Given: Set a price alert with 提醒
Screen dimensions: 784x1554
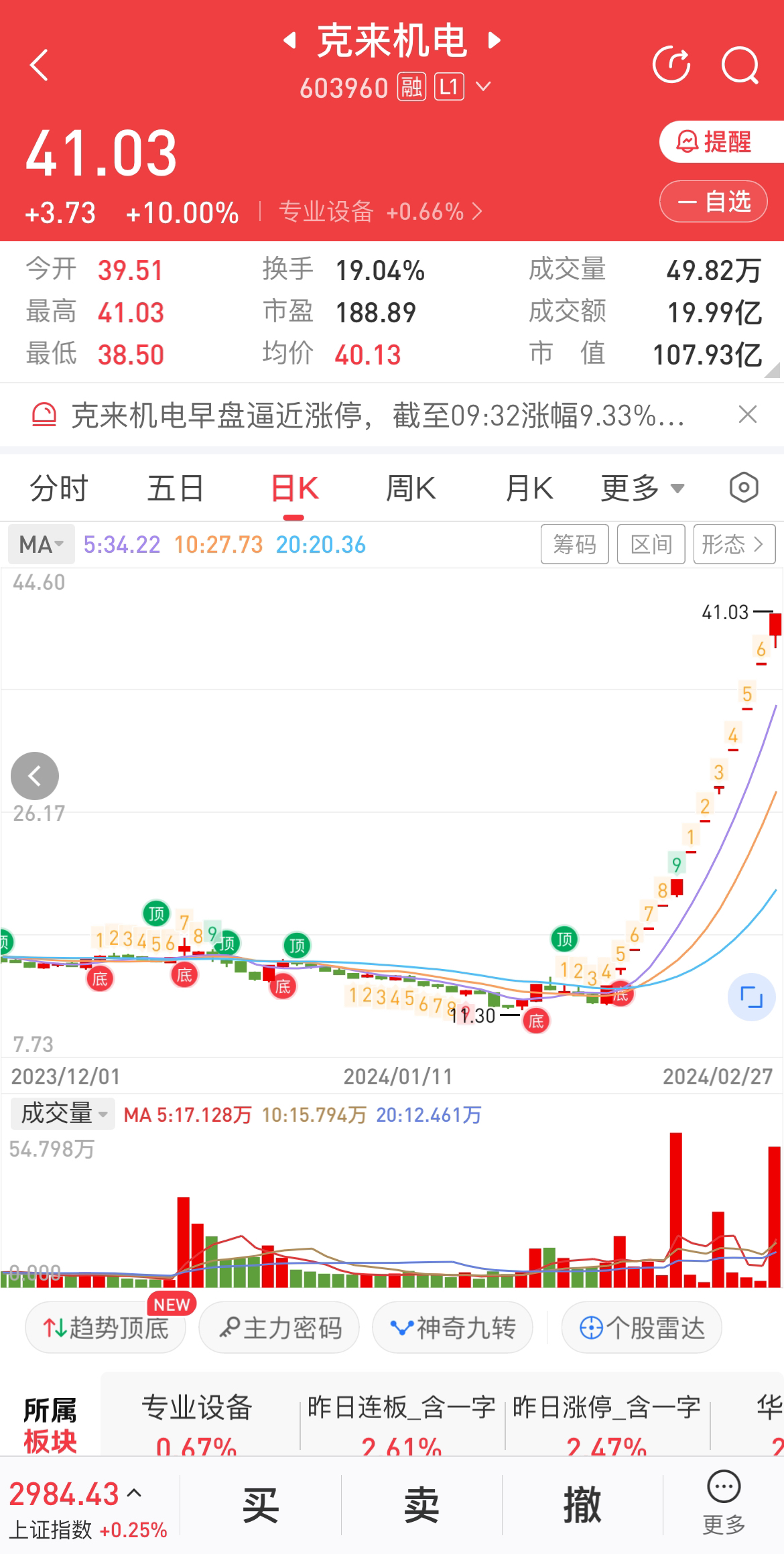Looking at the screenshot, I should point(717,142).
